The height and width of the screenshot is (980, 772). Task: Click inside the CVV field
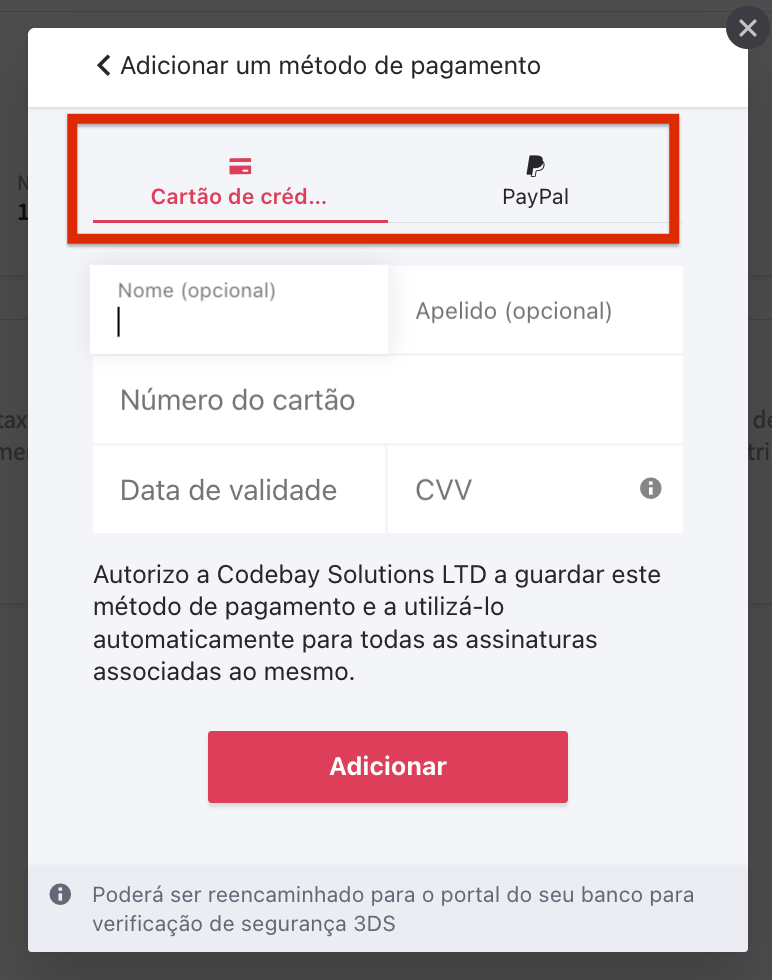pos(500,489)
